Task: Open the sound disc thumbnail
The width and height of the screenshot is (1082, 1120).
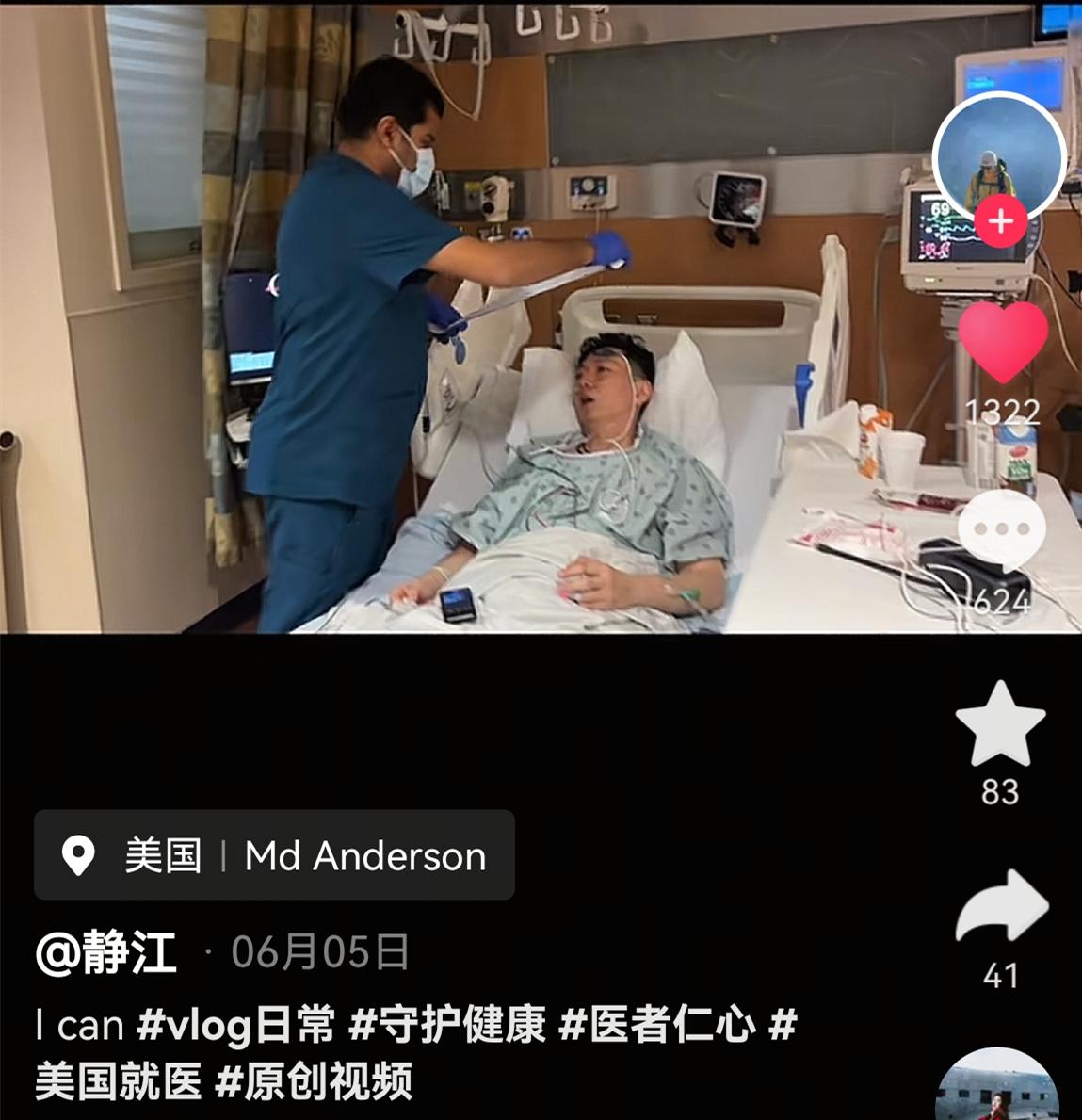Action: [997, 1088]
